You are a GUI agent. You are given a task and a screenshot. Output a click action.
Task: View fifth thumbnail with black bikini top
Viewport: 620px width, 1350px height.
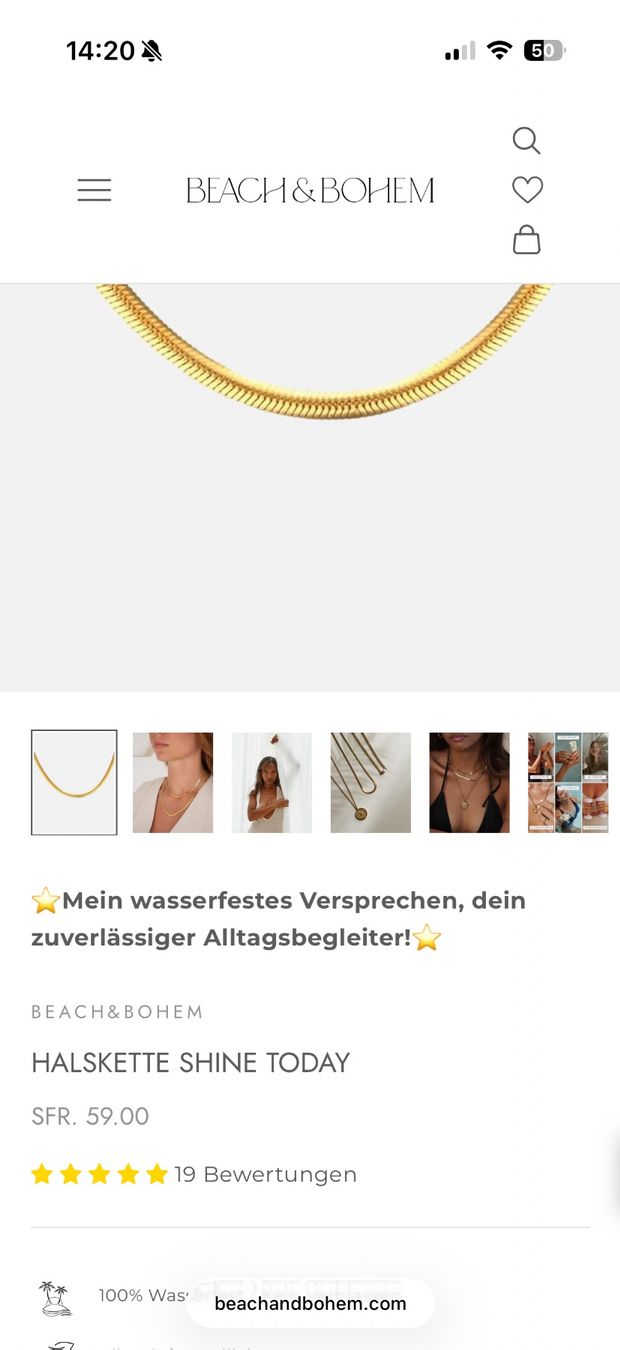pos(470,782)
